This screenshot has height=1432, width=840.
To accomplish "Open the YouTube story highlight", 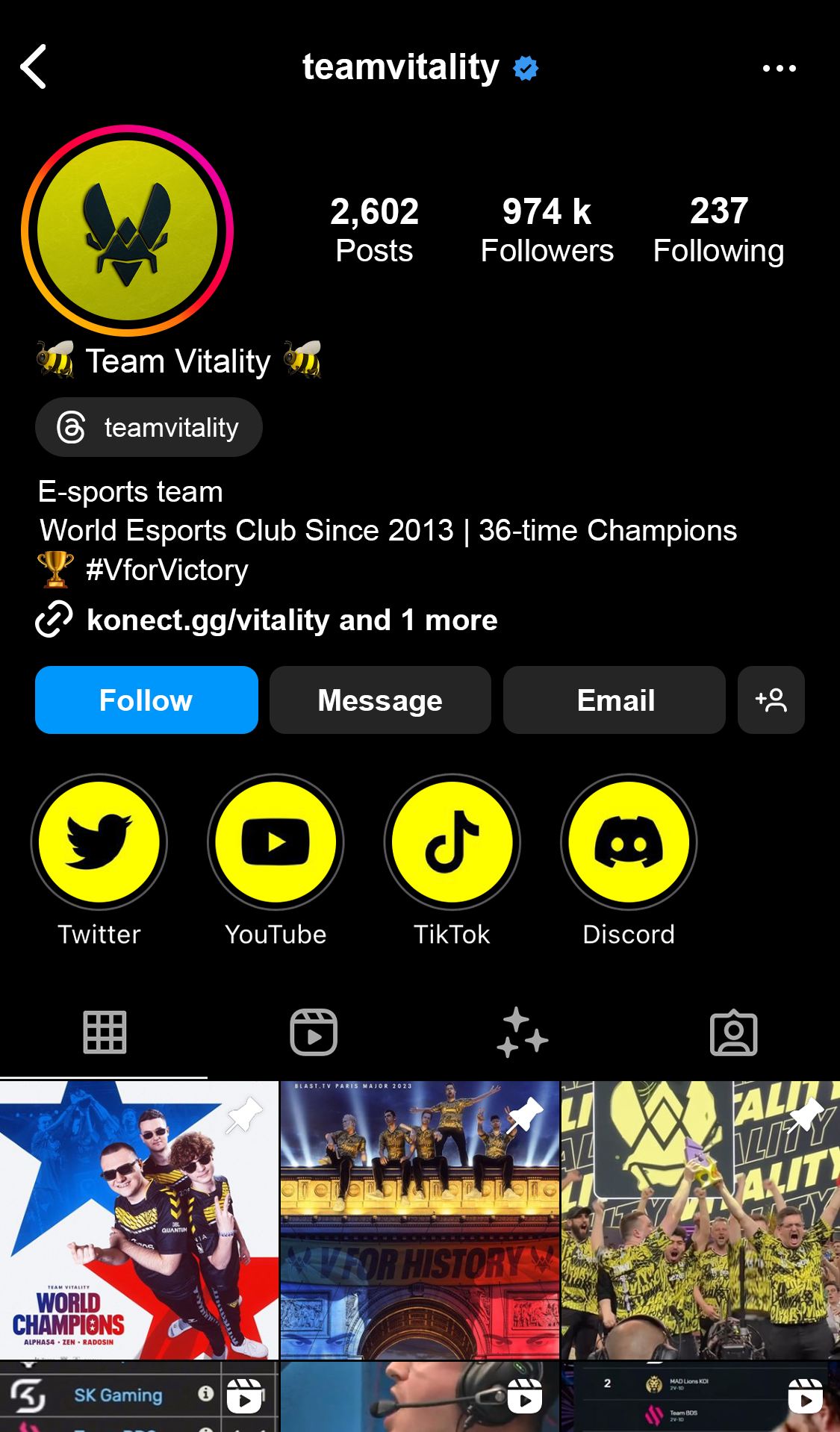I will pyautogui.click(x=276, y=842).
